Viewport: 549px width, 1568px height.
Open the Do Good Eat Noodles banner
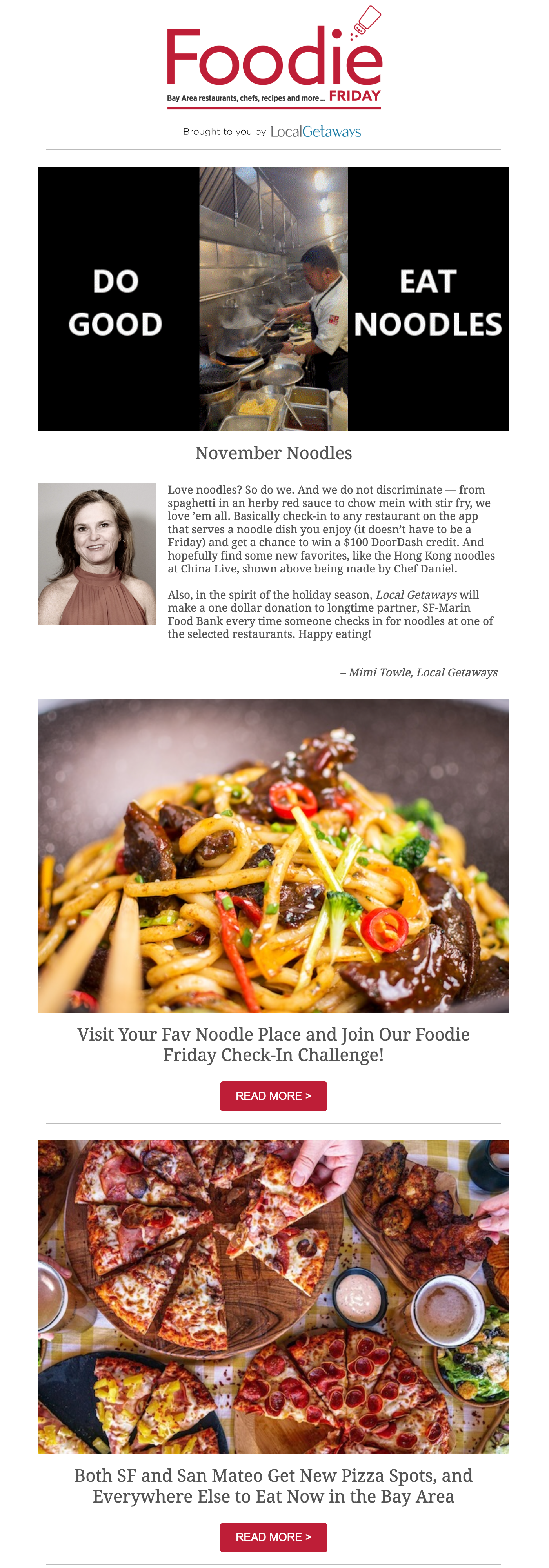(273, 299)
